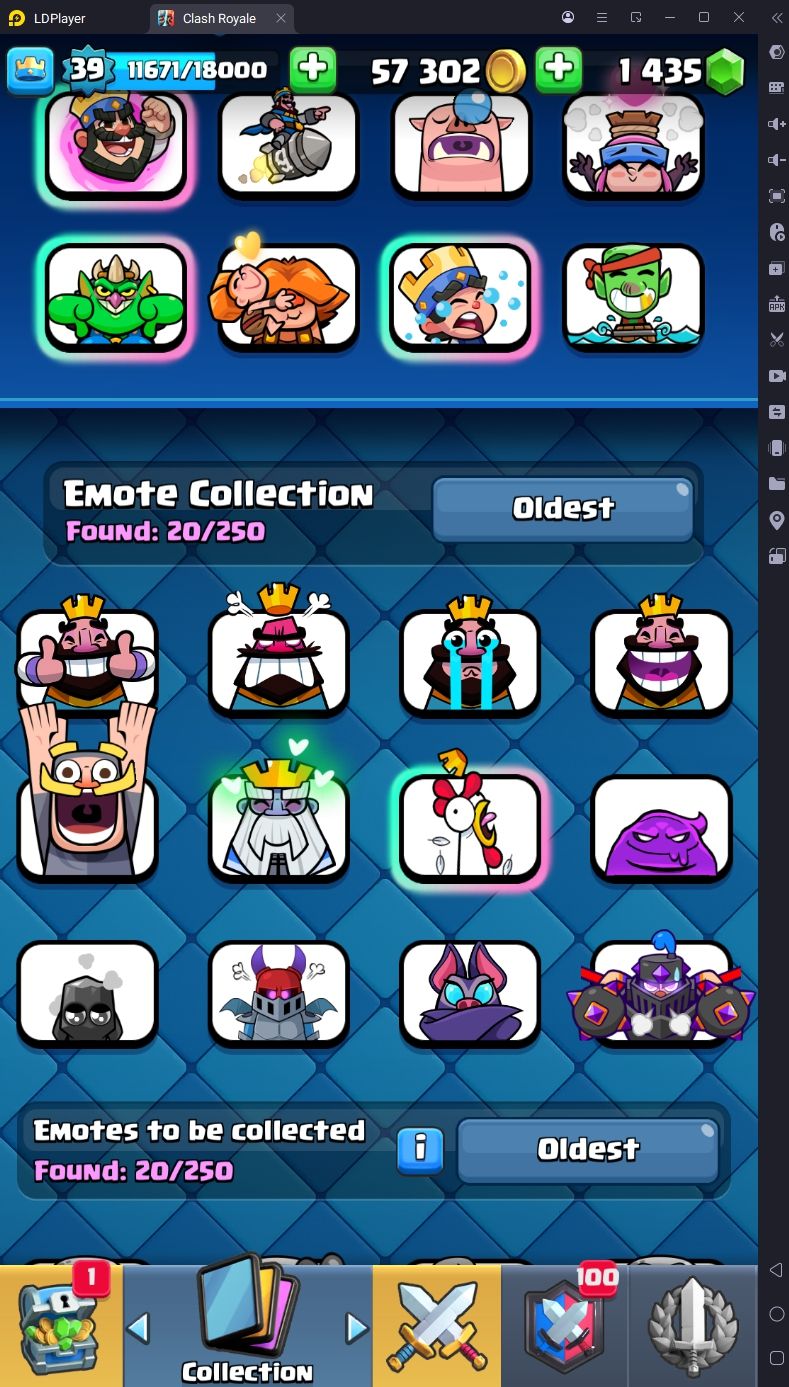Screen dimensions: 789x1387
Task: Switch to the Battle tab with crossed swords
Action: [437, 1325]
